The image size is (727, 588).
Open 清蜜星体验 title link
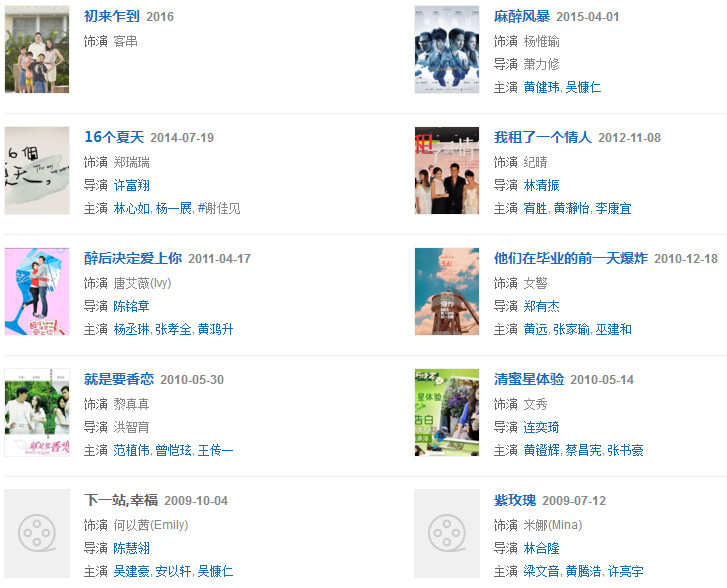click(528, 379)
